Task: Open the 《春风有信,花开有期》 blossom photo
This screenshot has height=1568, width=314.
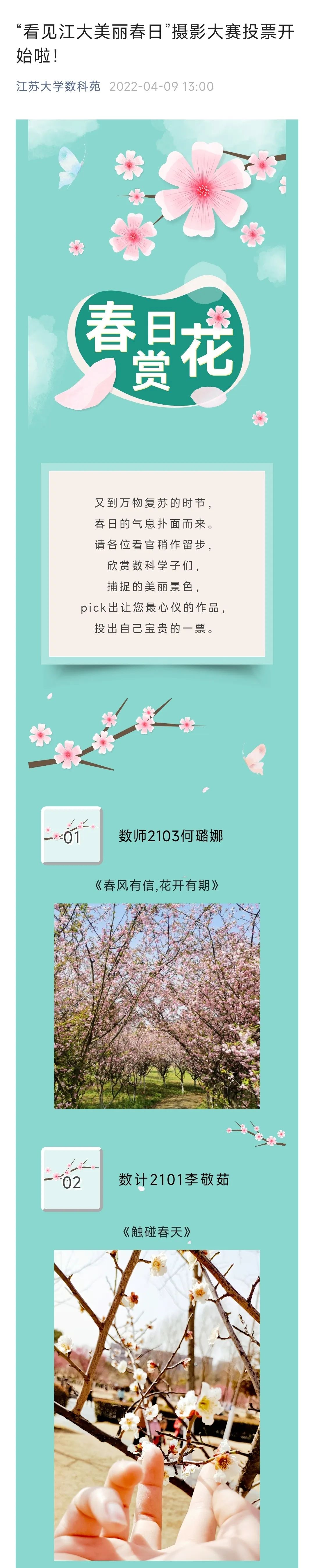Action: click(157, 1006)
